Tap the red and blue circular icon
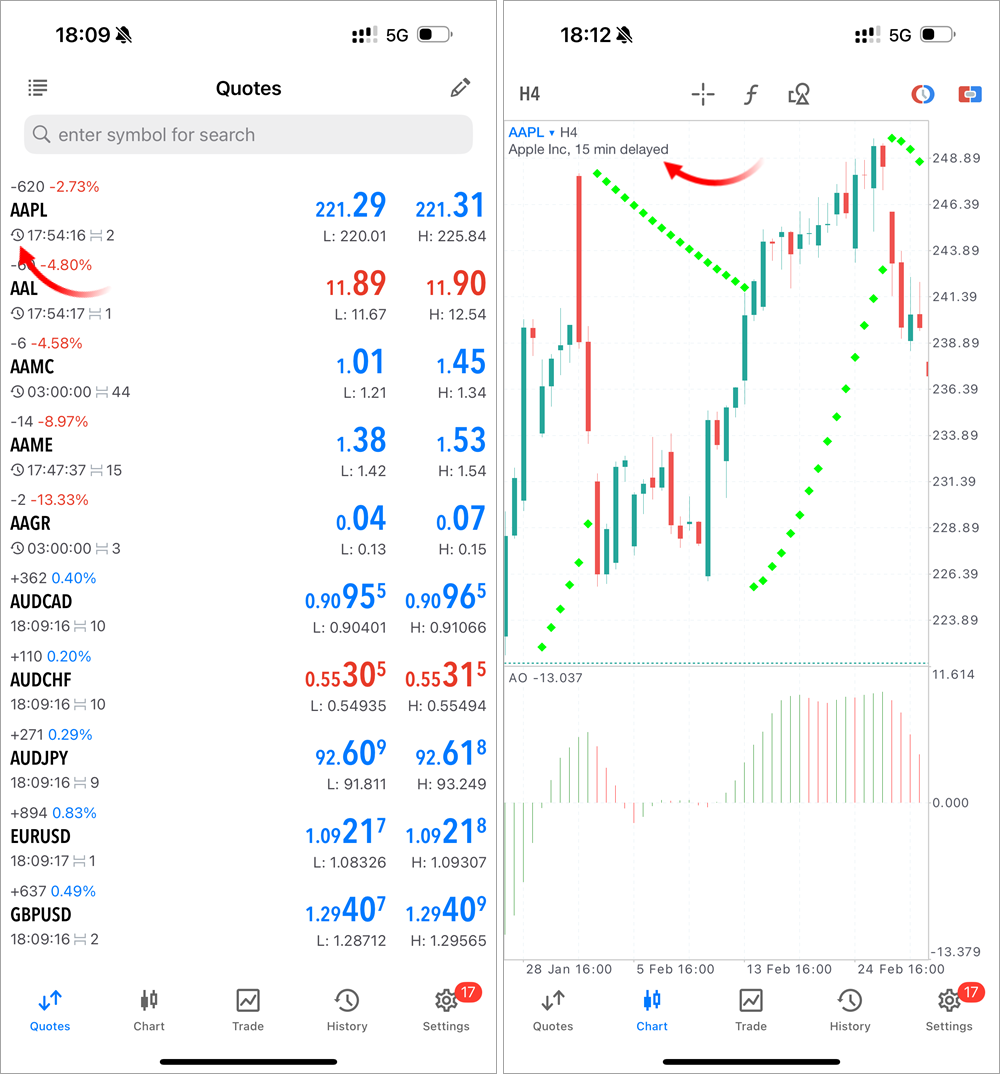This screenshot has height=1074, width=1000. [x=923, y=94]
